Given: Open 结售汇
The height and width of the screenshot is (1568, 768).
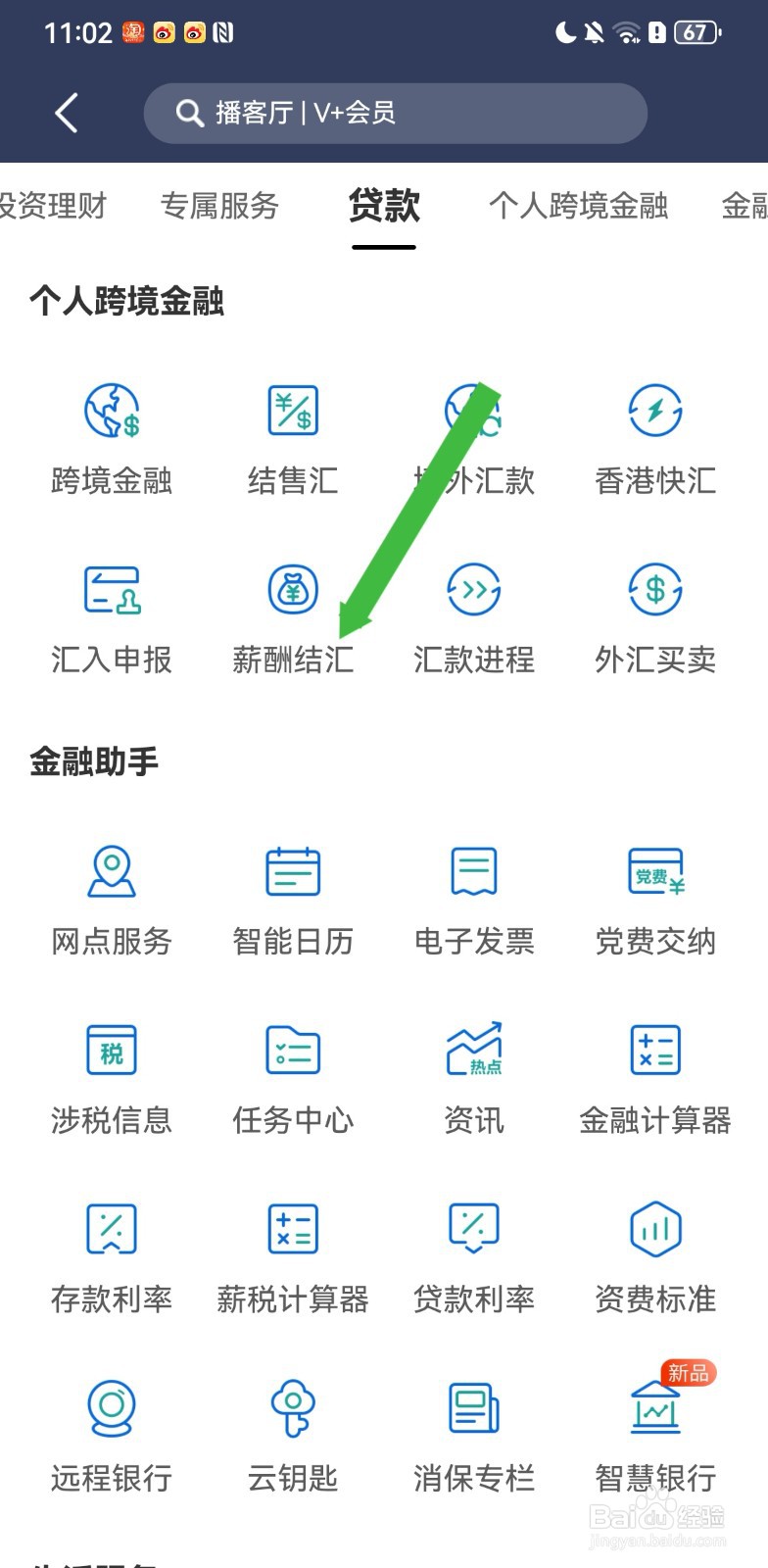Looking at the screenshot, I should tap(293, 438).
